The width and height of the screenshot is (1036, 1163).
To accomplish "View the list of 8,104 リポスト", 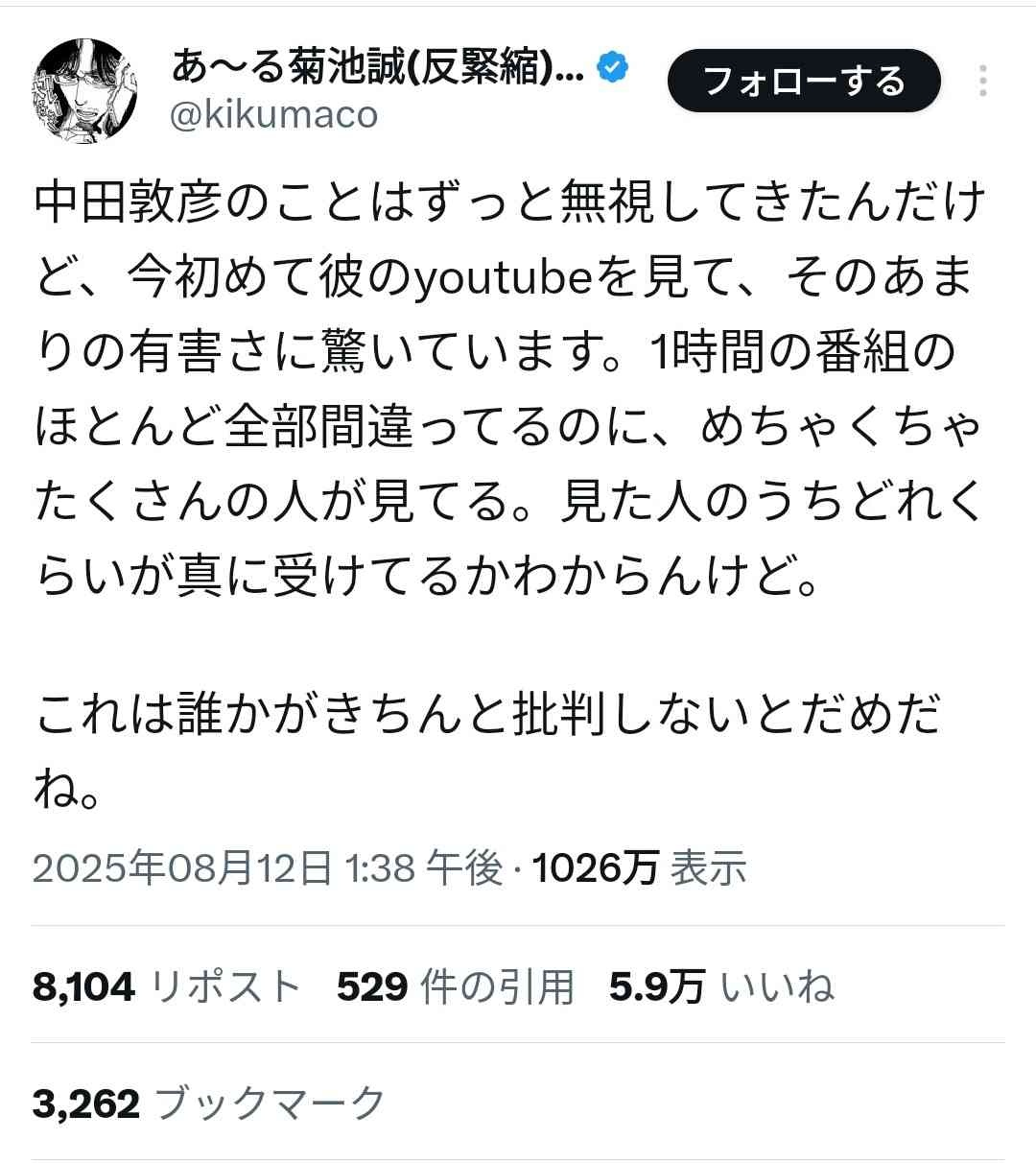I will [x=167, y=985].
